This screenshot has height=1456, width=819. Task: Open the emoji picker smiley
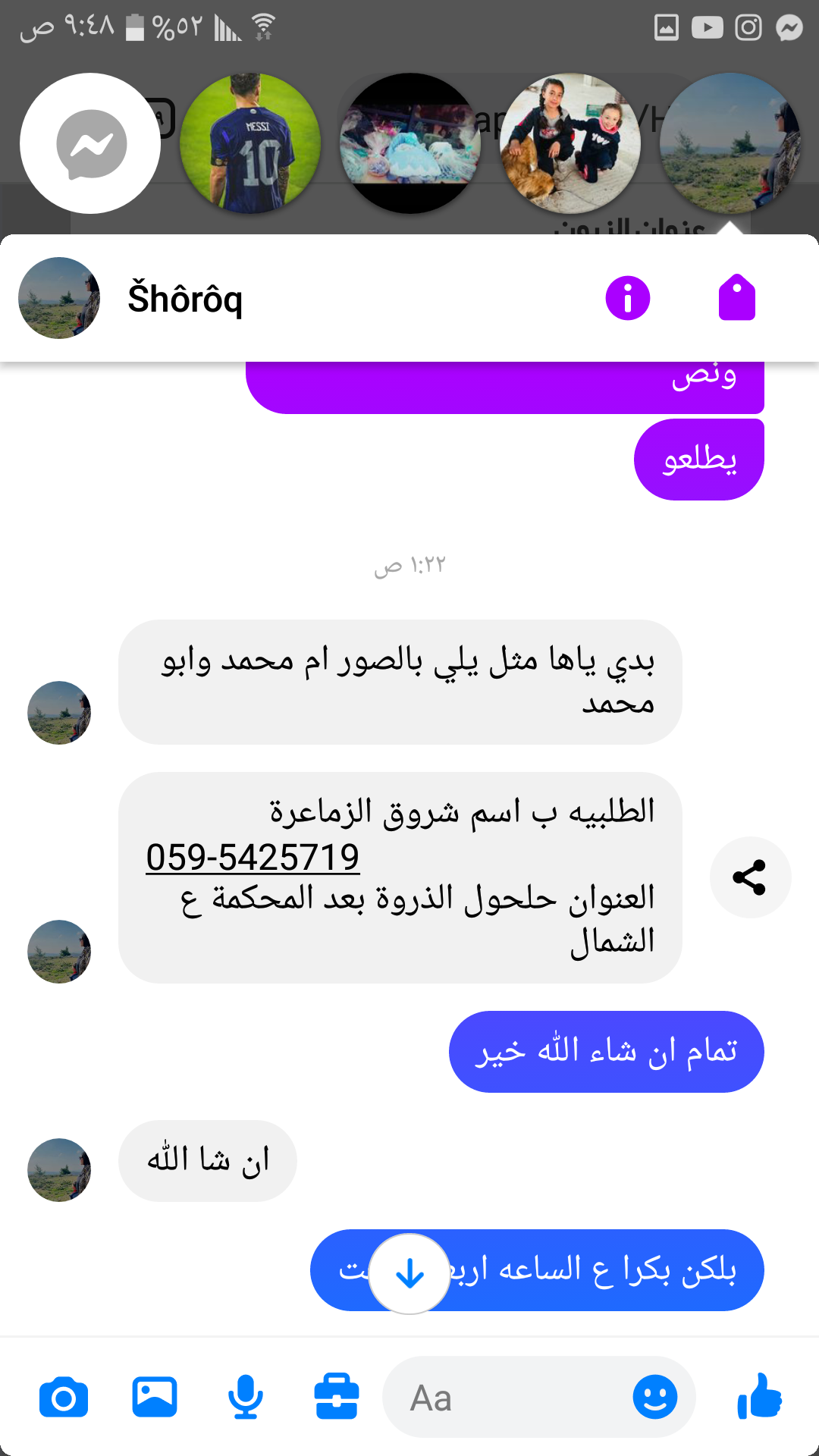coord(654,1398)
